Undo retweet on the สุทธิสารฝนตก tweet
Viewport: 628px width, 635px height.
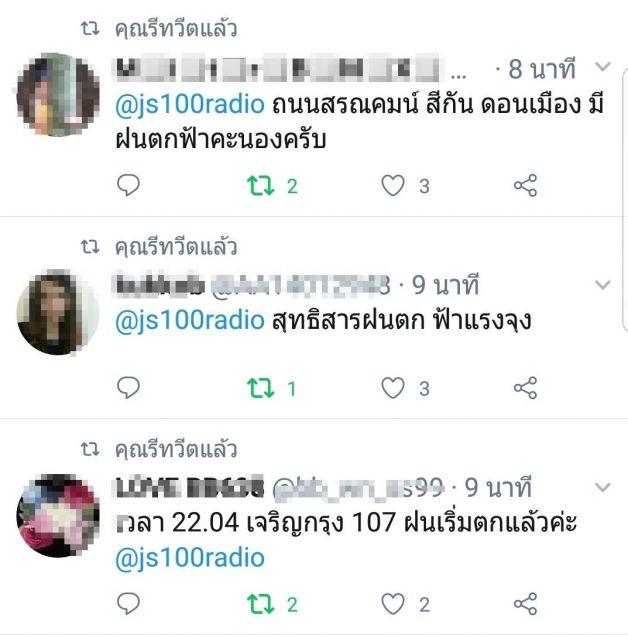261,388
